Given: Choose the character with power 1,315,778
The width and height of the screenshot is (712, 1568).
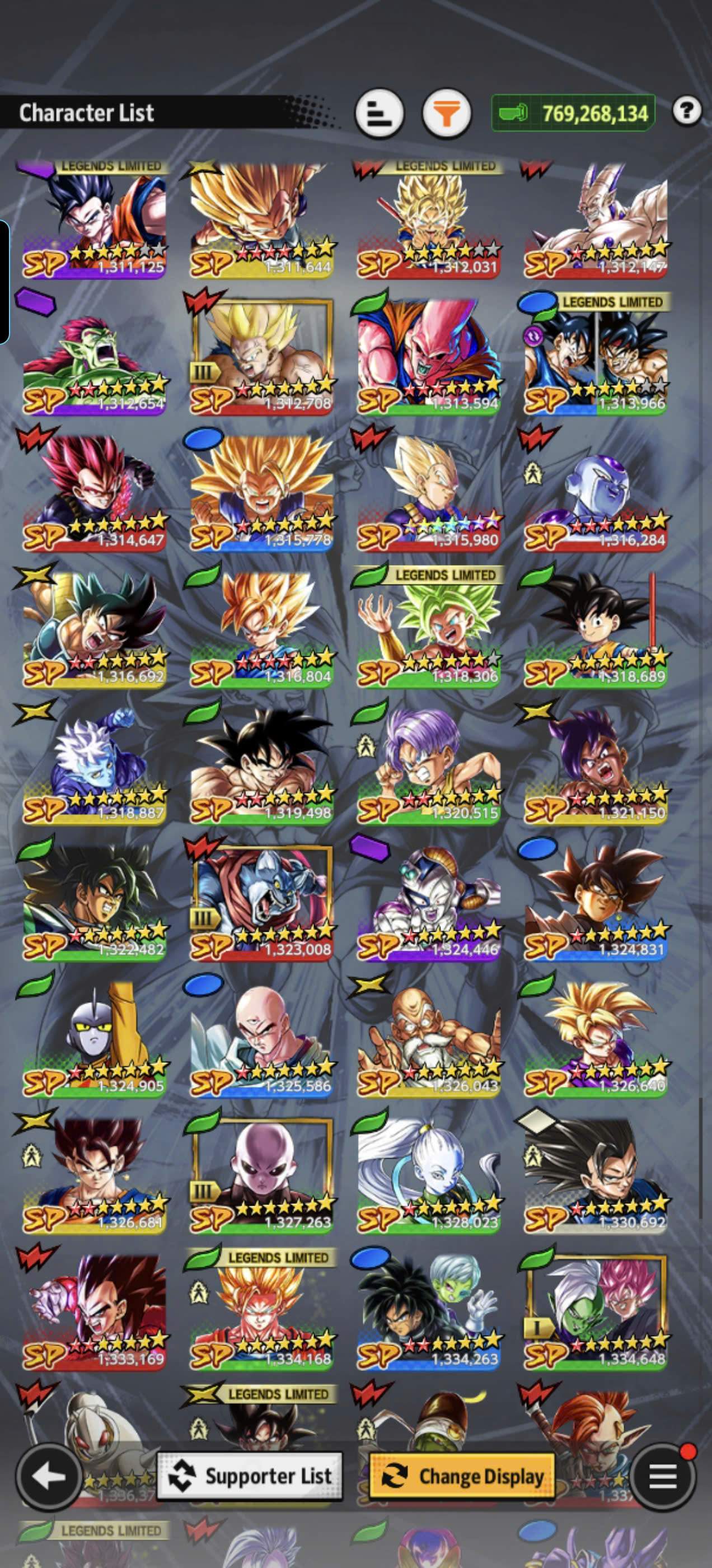Looking at the screenshot, I should pos(261,492).
